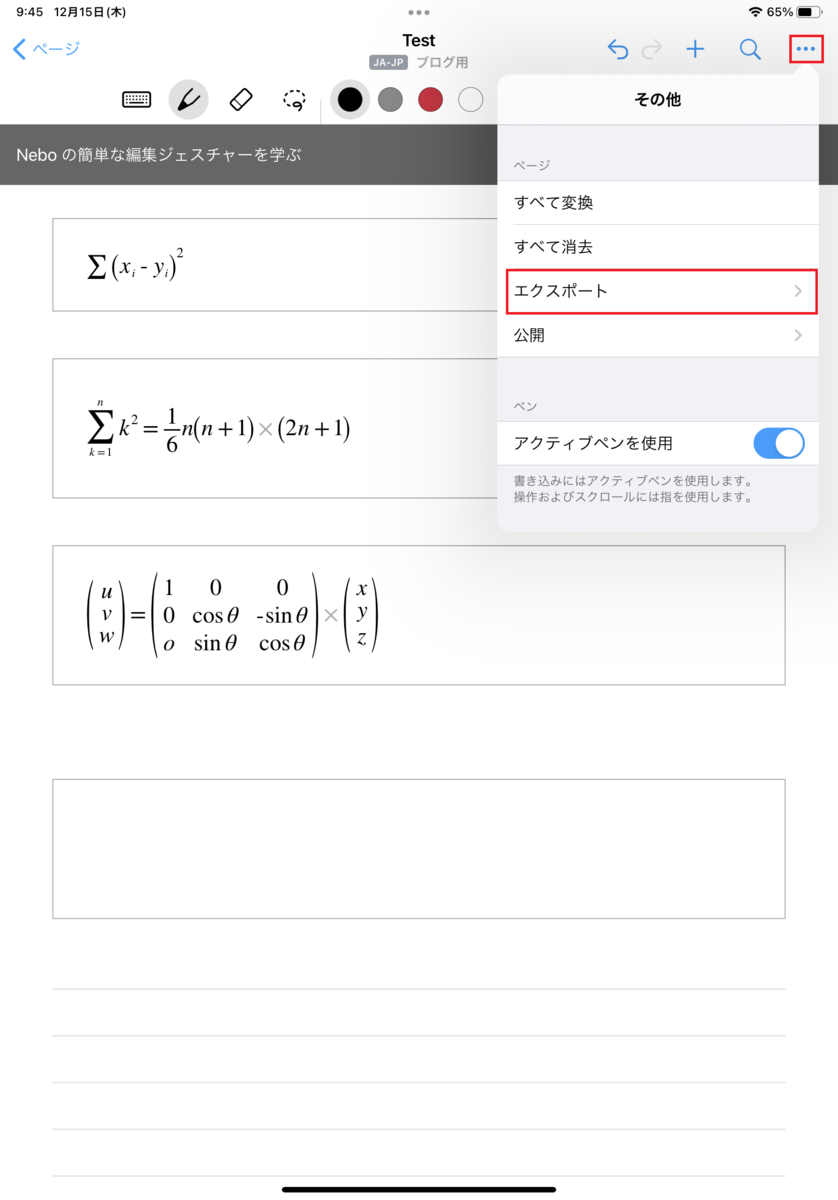
Task: Choose the lasso selection tool
Action: coord(294,99)
